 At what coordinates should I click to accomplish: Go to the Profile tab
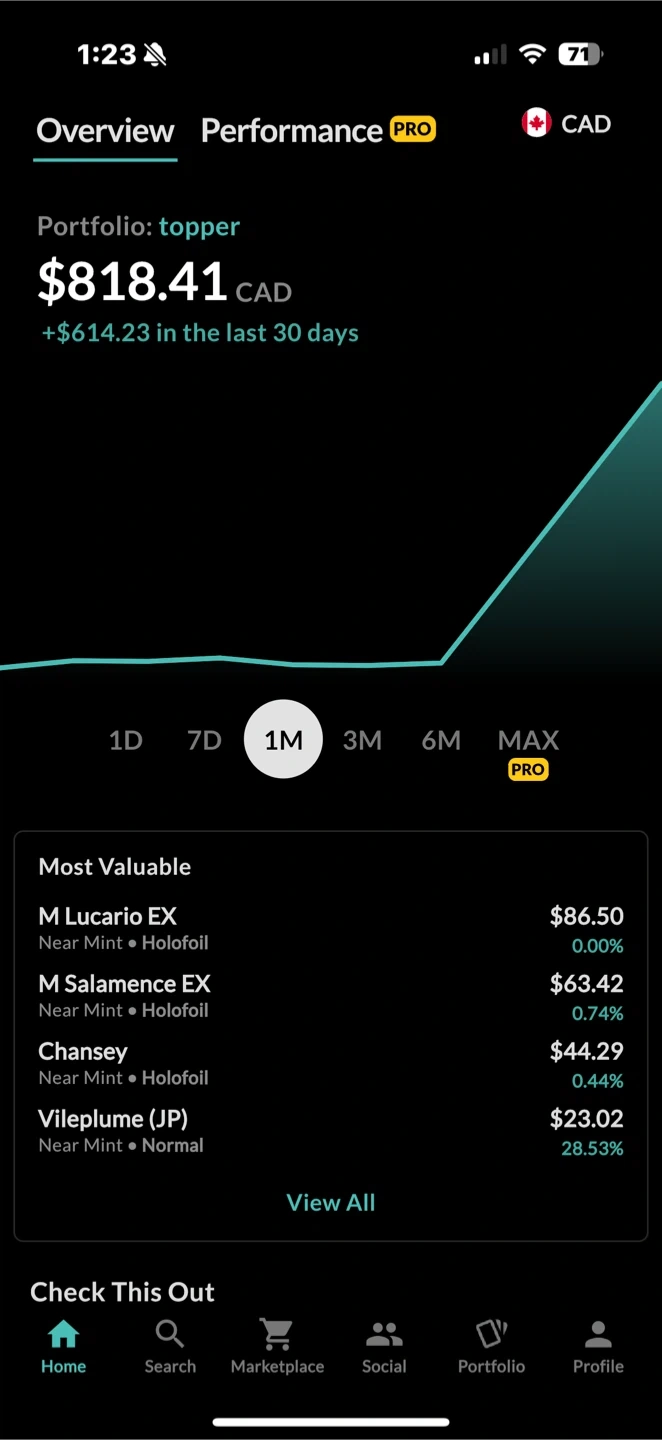click(598, 1347)
